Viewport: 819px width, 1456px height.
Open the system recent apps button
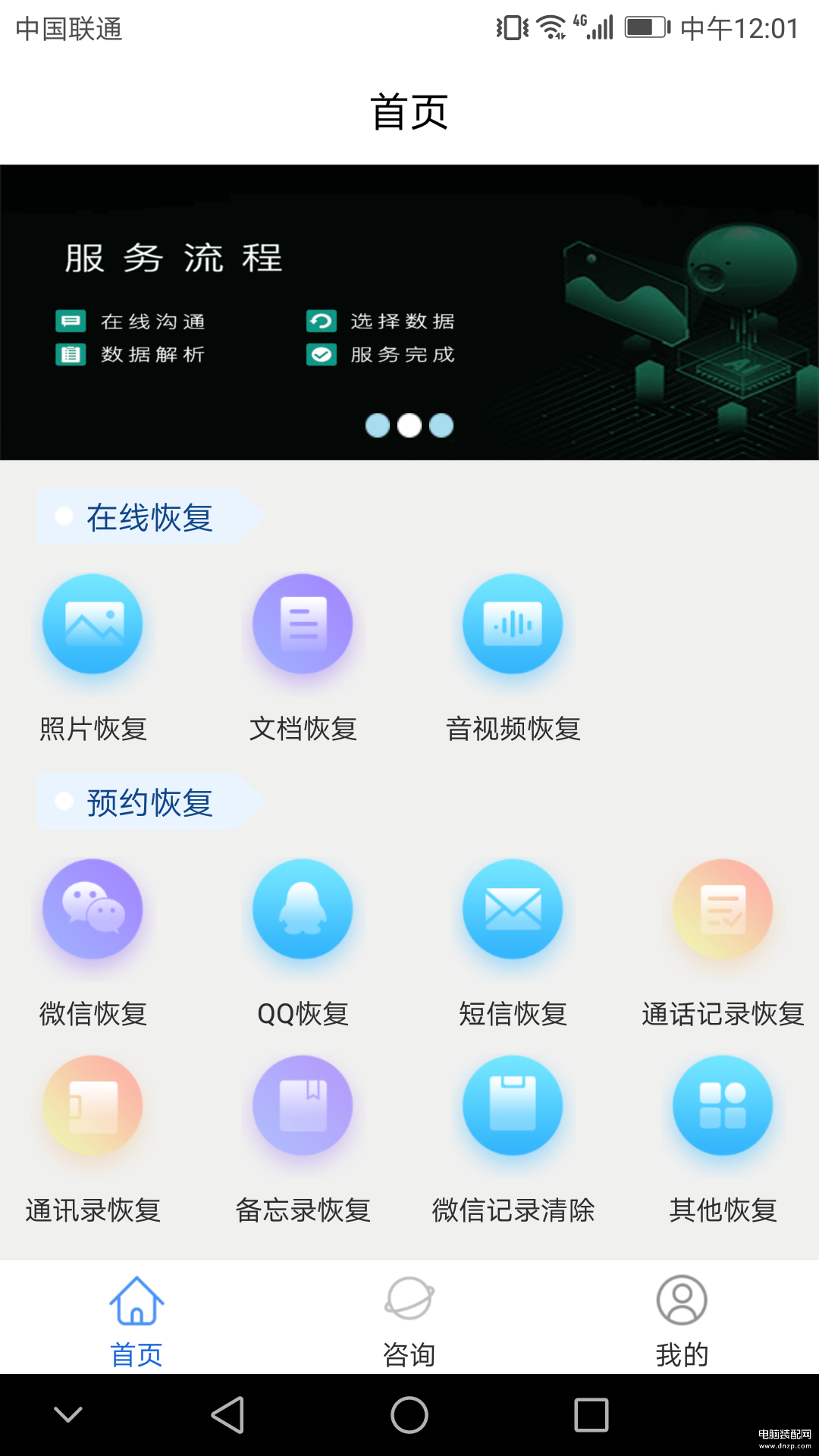[x=591, y=1415]
